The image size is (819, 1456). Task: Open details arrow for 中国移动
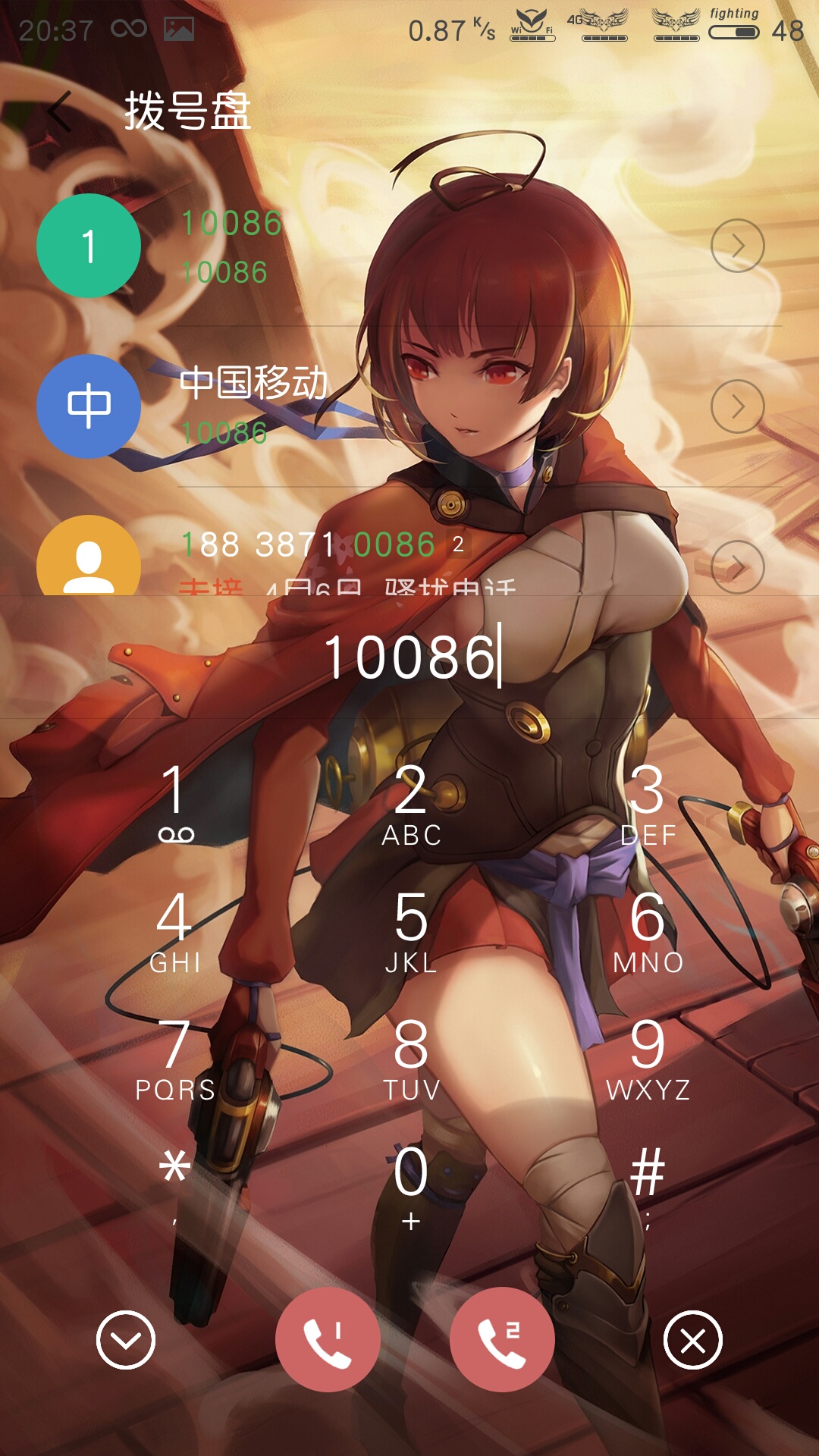737,406
